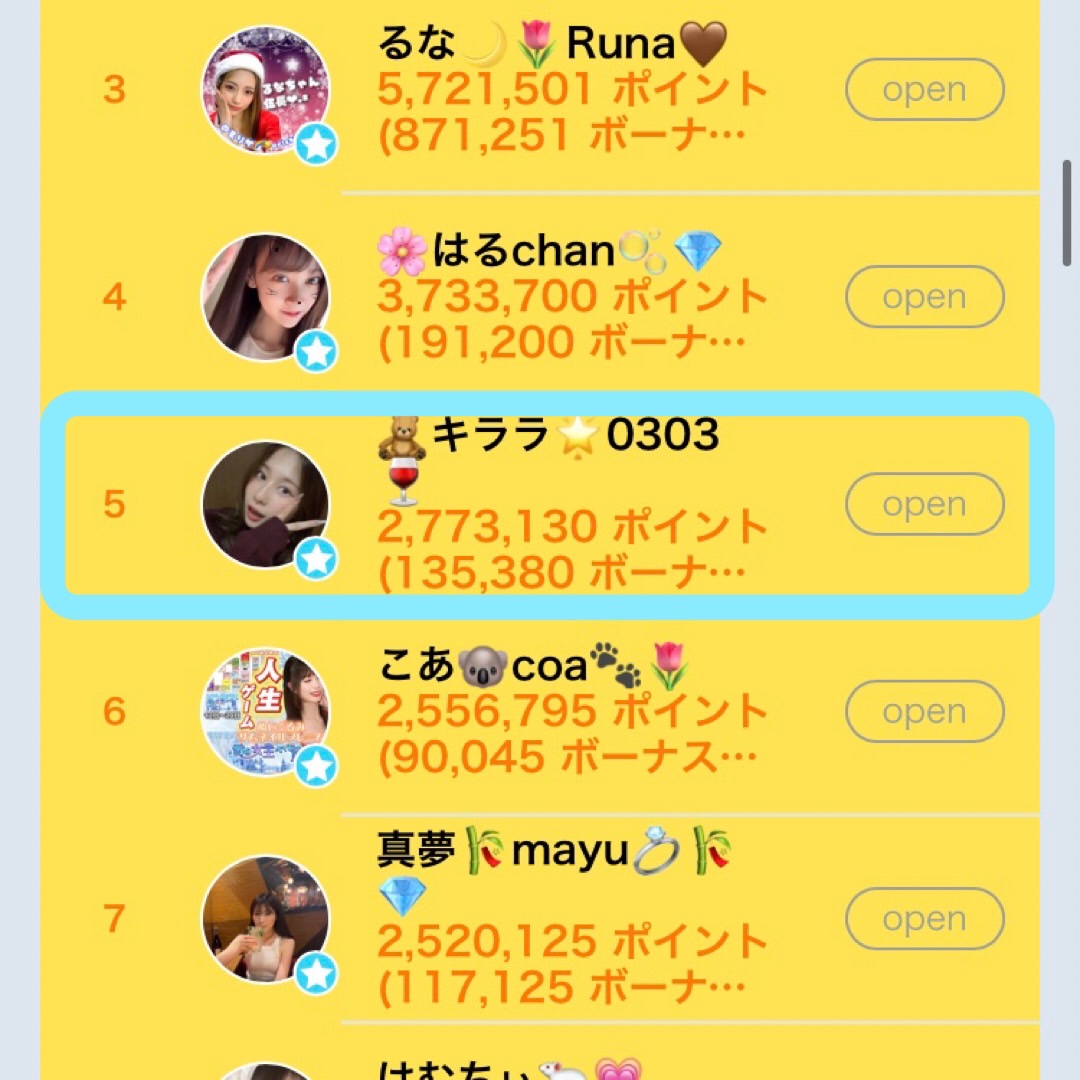Open こあ coa's avatar image
Viewport: 1080px width, 1080px height.
pos(265,711)
